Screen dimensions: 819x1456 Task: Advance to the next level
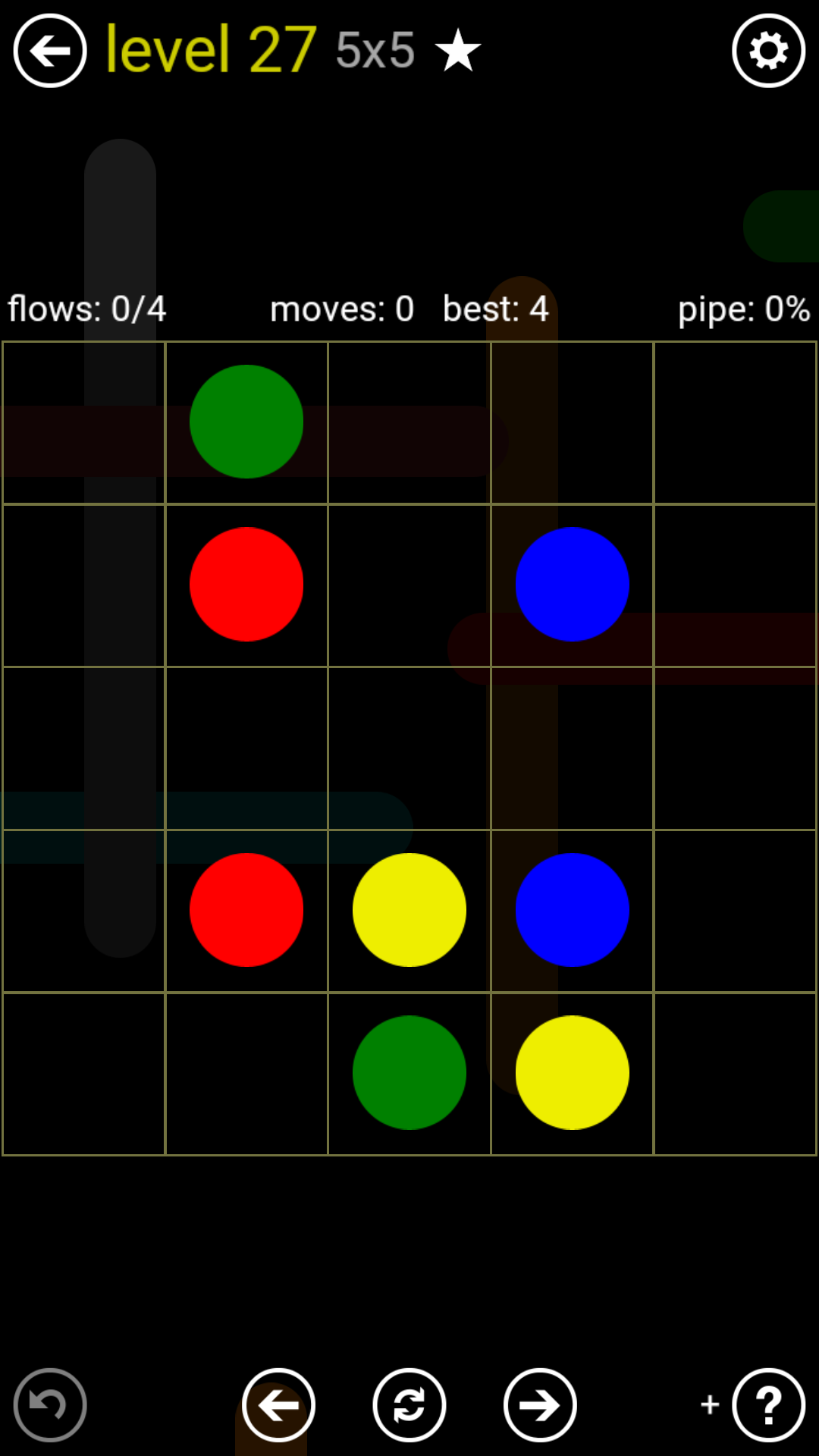(x=540, y=1404)
